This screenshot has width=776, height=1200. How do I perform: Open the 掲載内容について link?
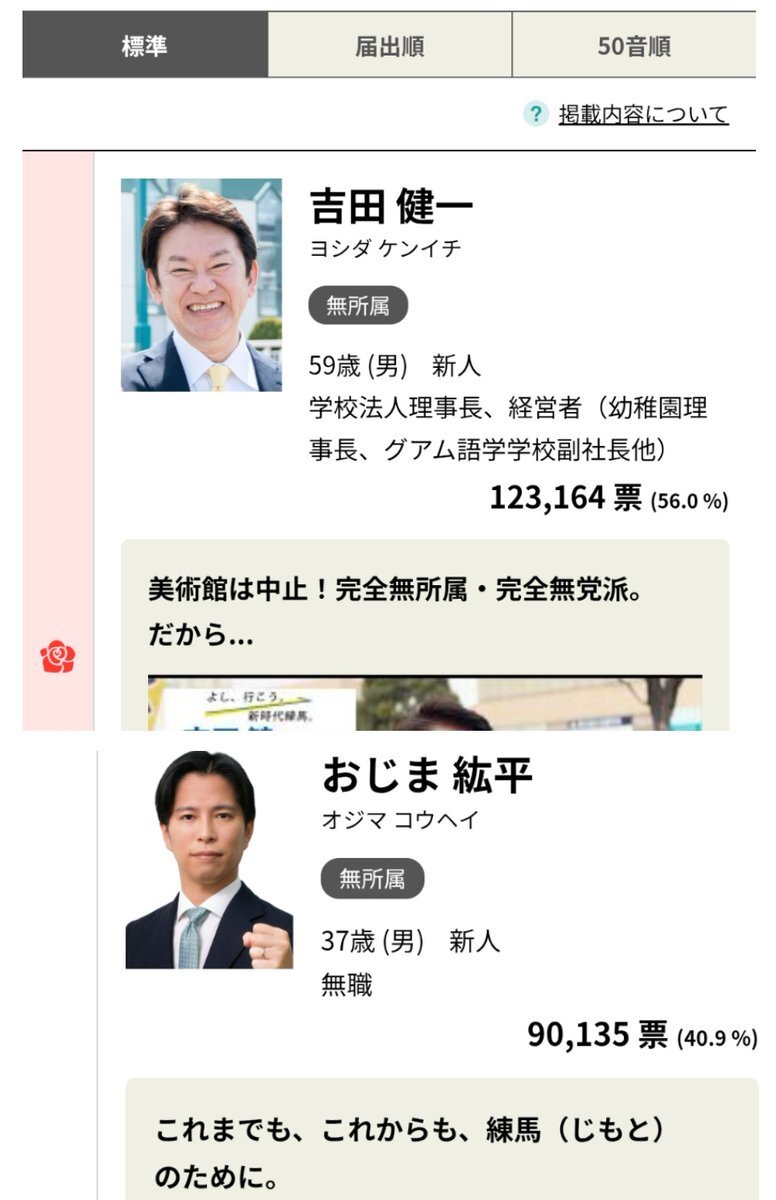click(643, 115)
